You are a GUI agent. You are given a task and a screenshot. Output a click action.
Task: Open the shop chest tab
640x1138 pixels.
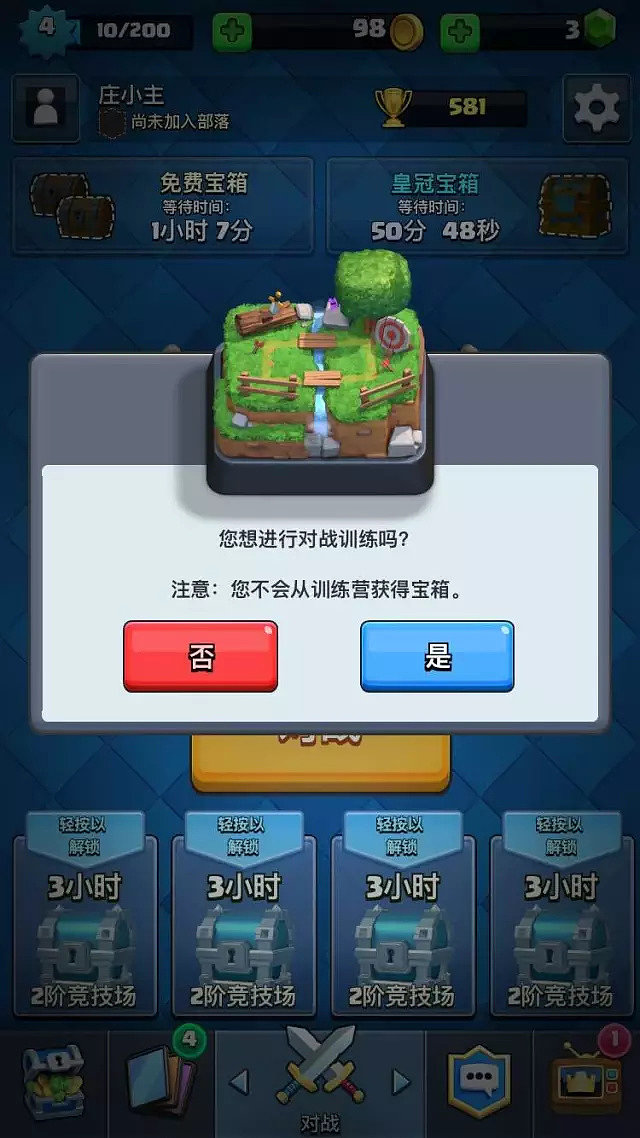tap(52, 1084)
